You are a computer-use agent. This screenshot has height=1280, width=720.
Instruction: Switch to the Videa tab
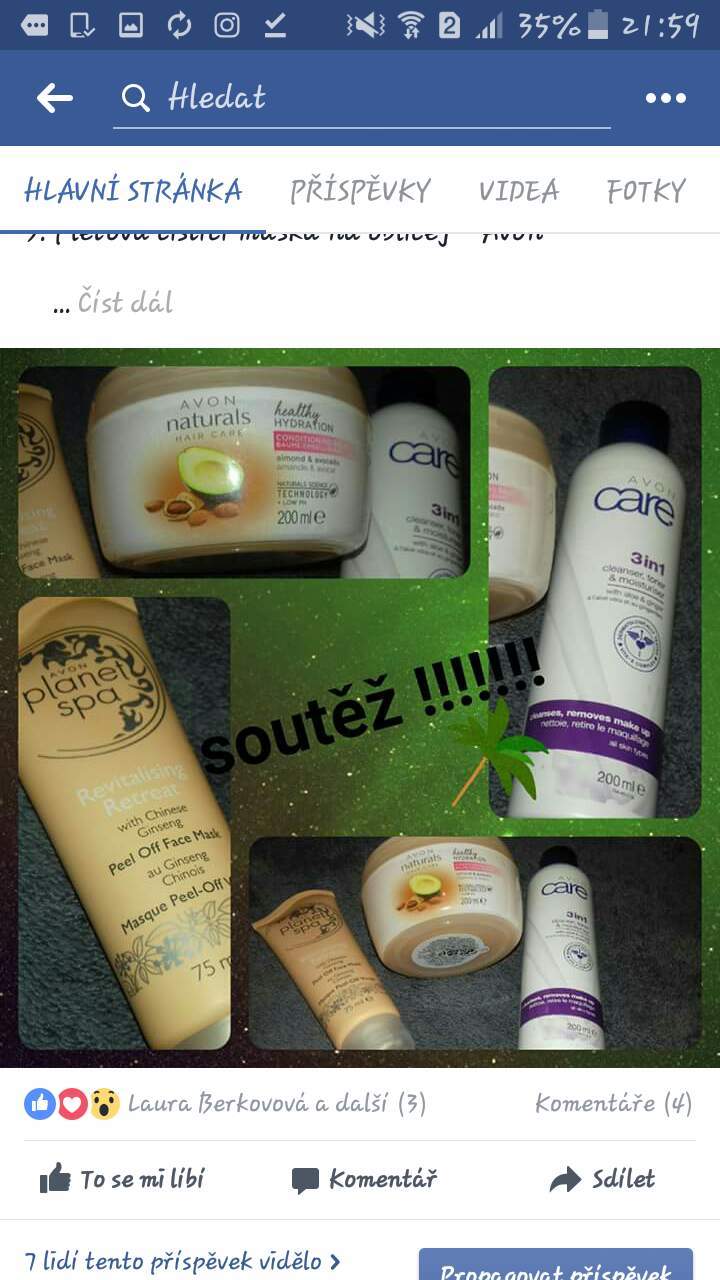coord(518,190)
